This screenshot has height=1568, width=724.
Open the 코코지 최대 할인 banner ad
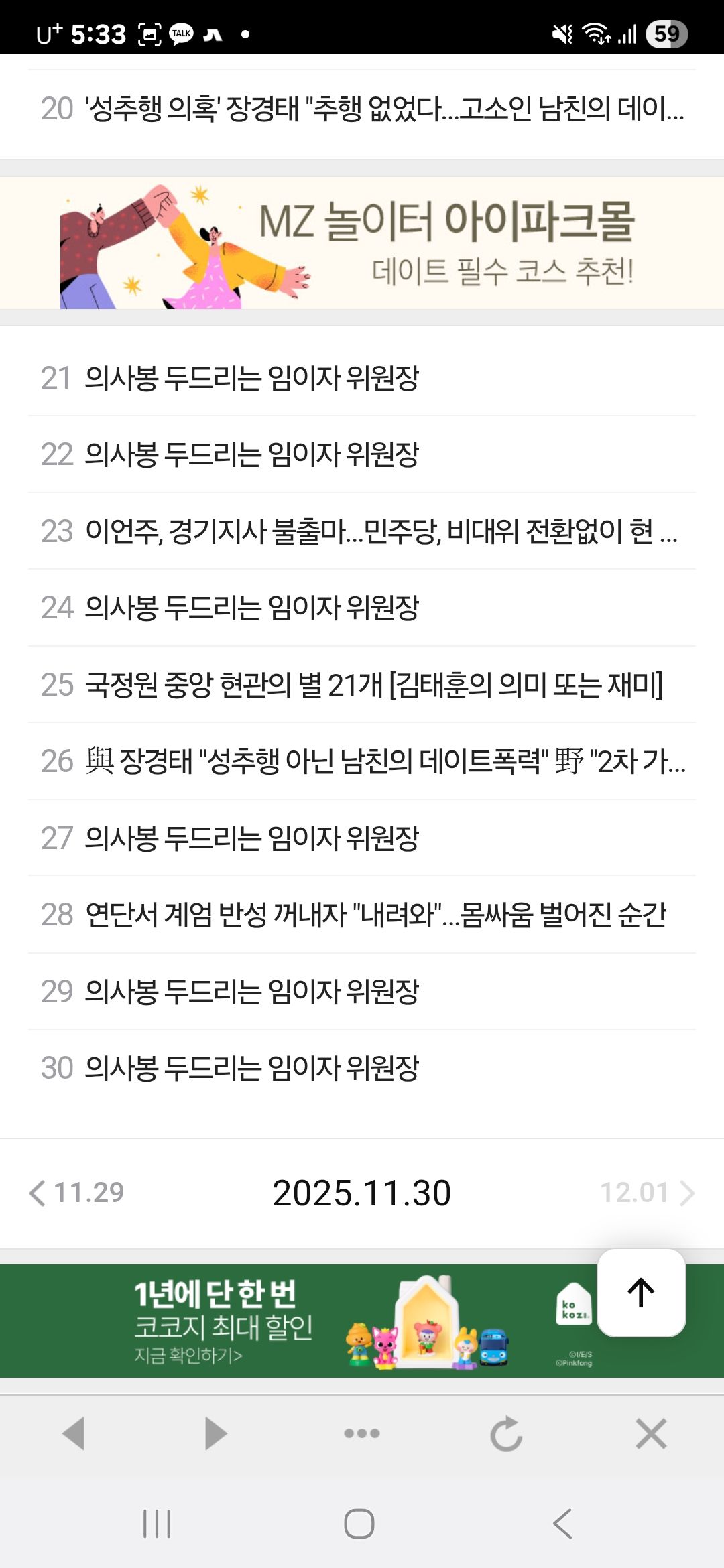[295, 1321]
